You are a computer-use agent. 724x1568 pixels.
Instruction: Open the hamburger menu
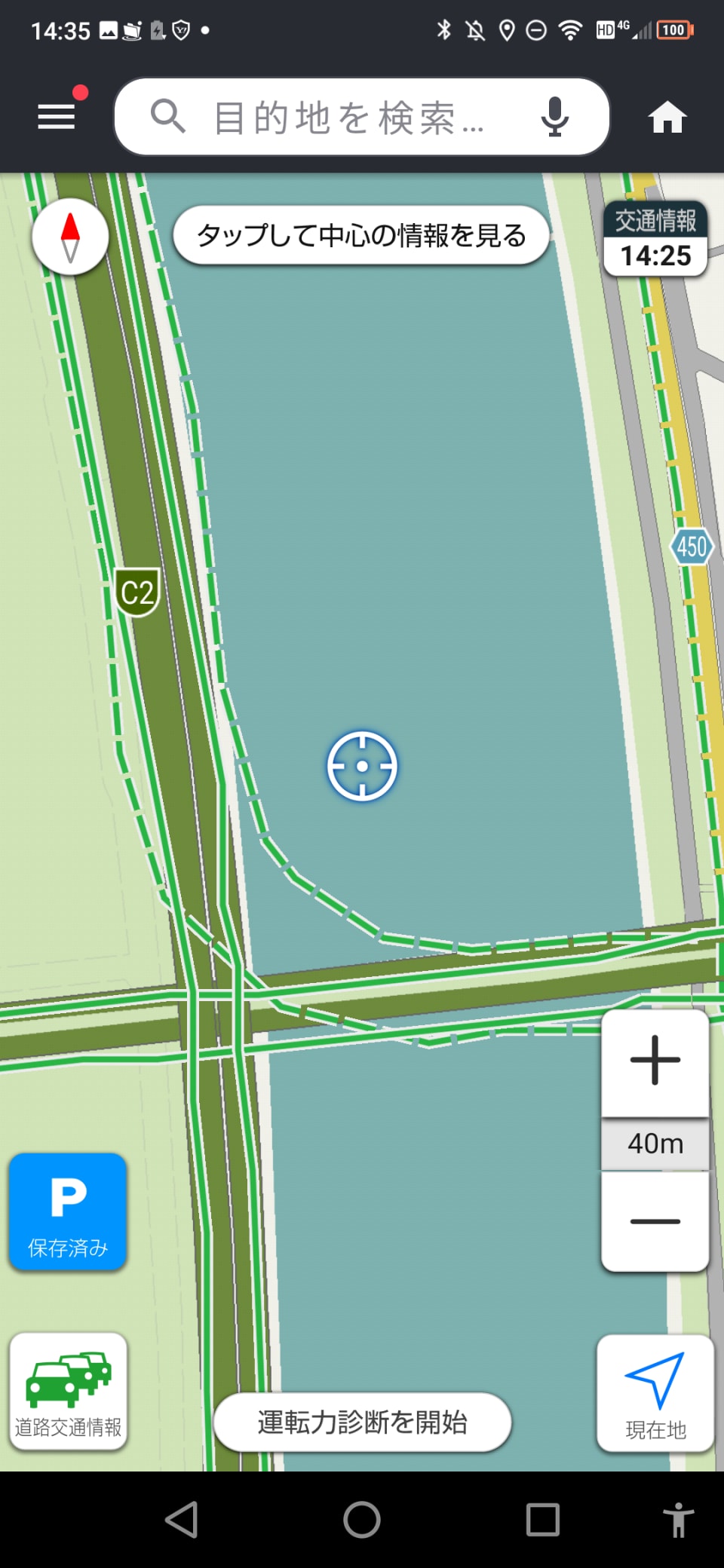pyautogui.click(x=57, y=117)
